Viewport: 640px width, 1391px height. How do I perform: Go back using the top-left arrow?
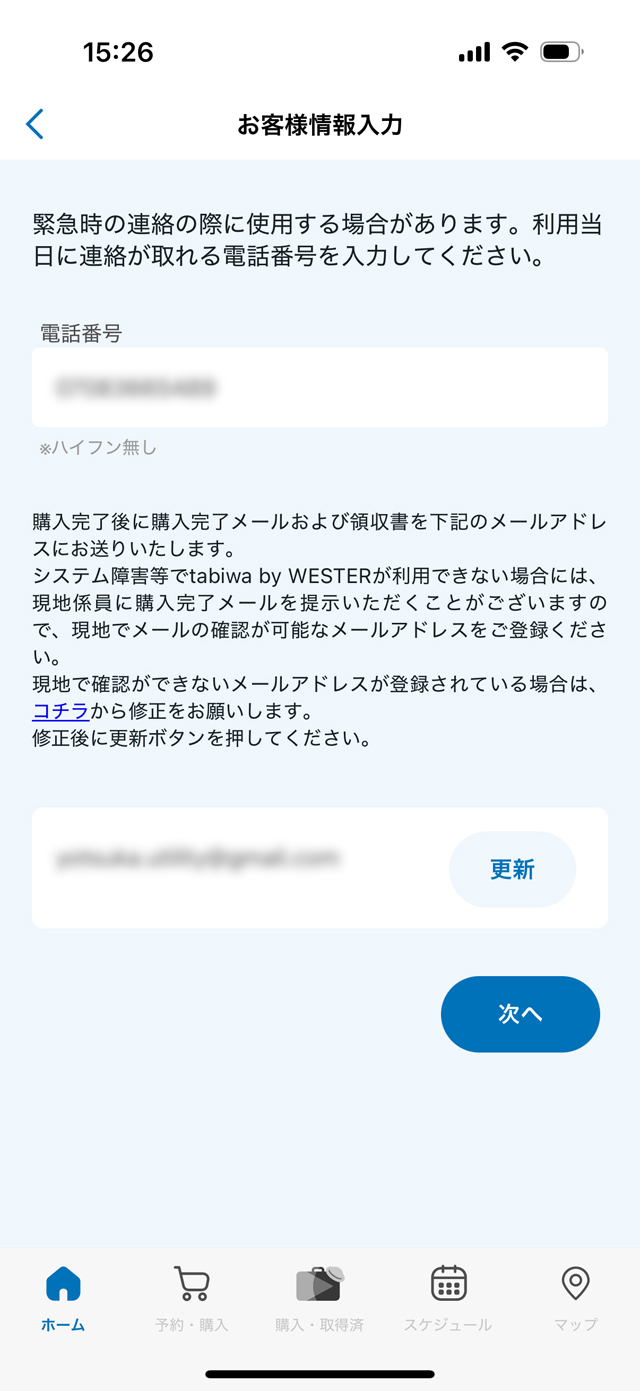(x=35, y=124)
